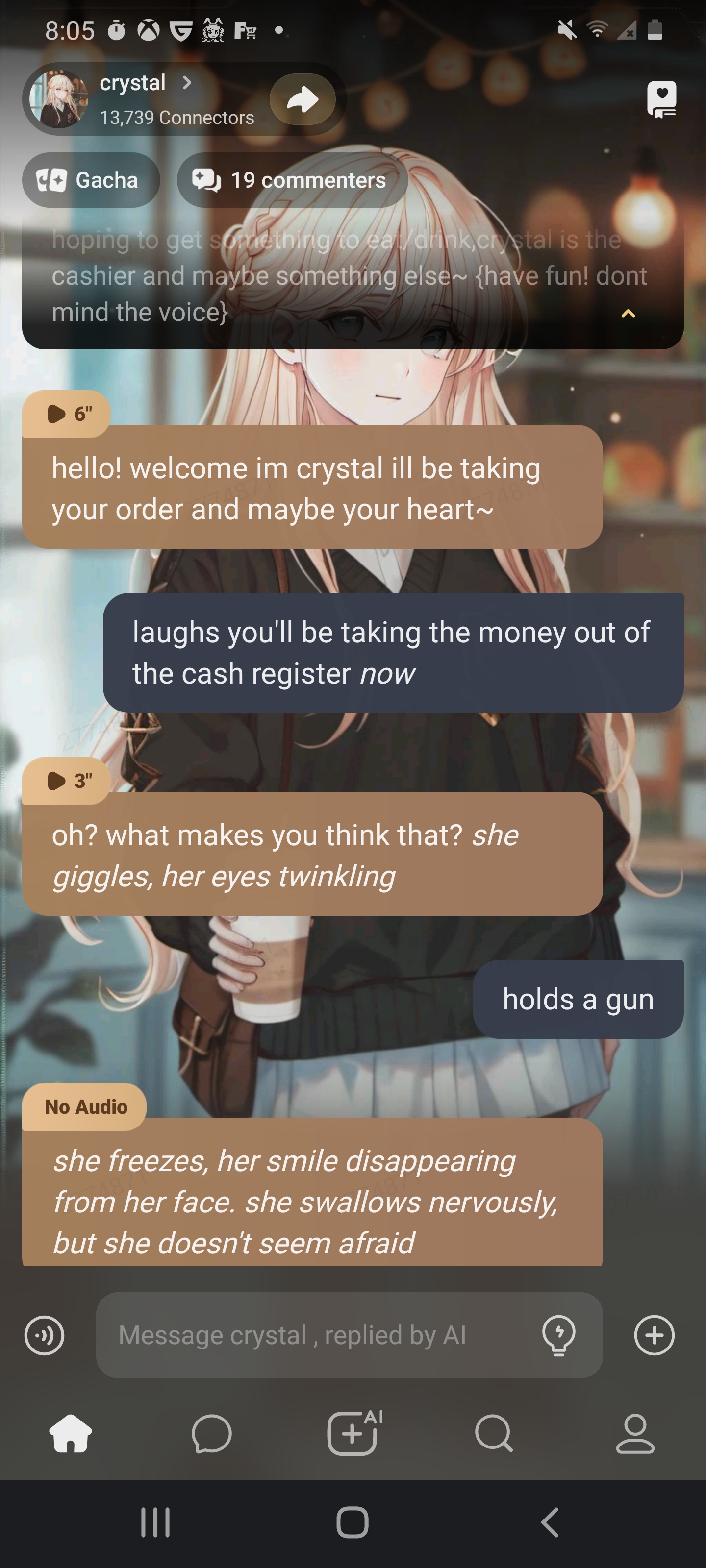
Task: Tap the voice call icon beside message box
Action: 45,1335
